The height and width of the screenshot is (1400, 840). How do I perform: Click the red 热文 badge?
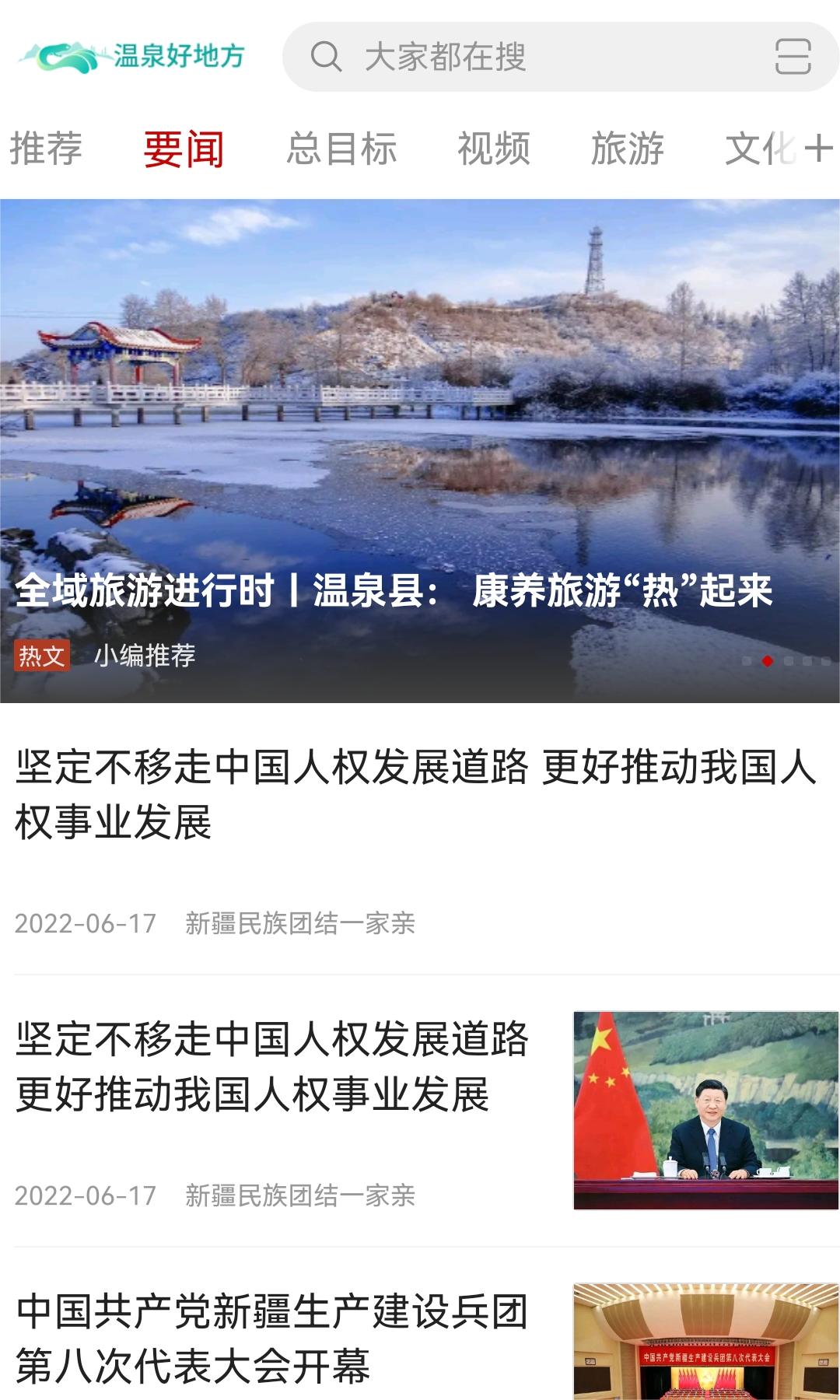pos(43,657)
